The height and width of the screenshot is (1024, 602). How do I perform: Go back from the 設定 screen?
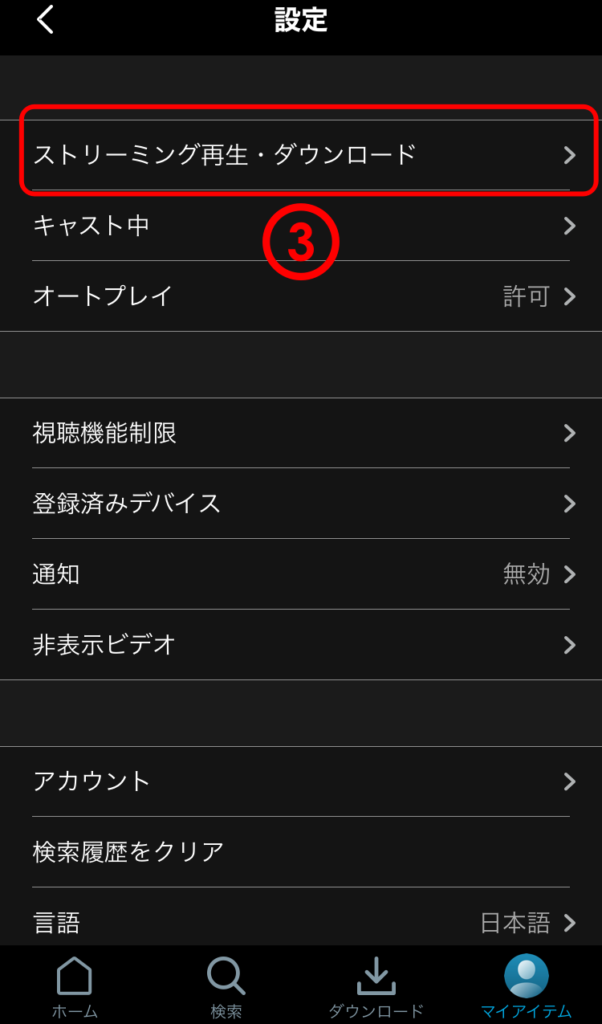tap(45, 21)
